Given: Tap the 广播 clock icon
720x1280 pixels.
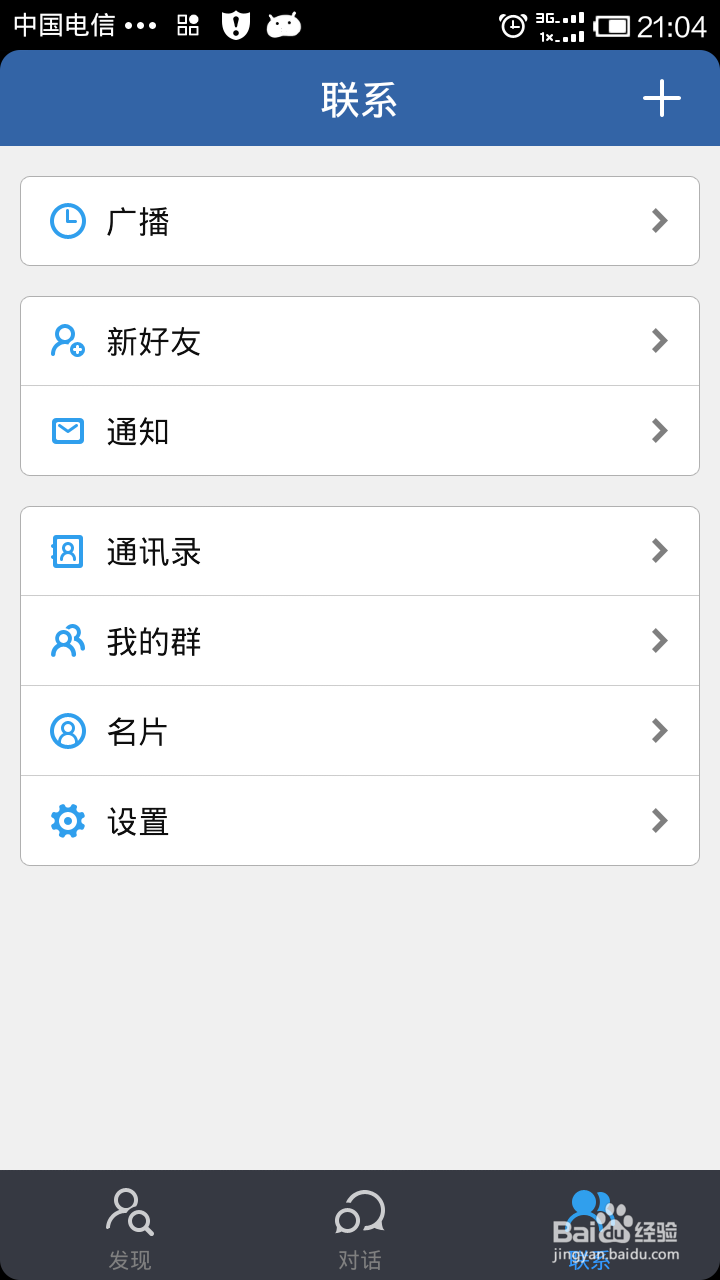Looking at the screenshot, I should 66,220.
